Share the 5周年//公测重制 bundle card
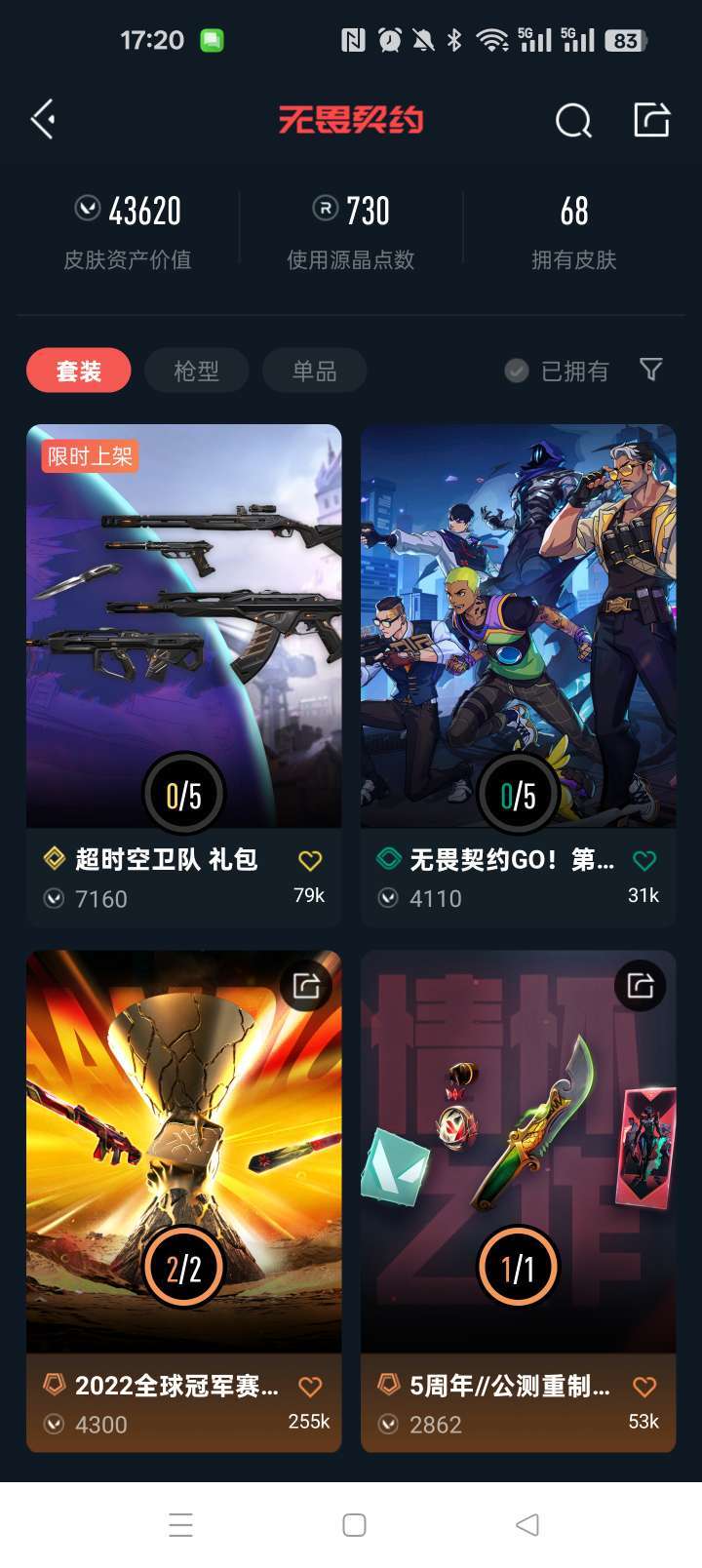 pyautogui.click(x=641, y=986)
